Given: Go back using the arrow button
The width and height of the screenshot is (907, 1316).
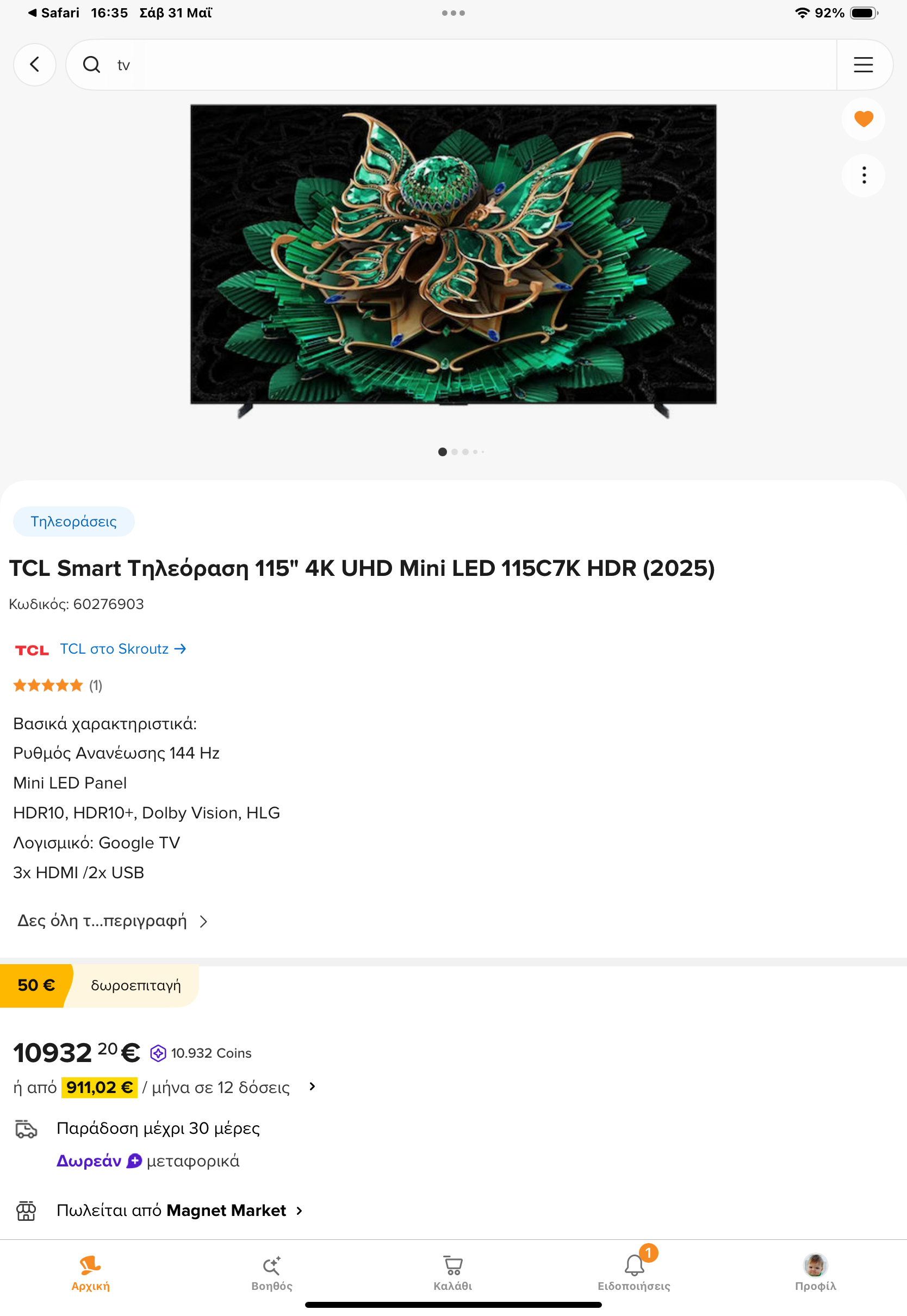Looking at the screenshot, I should click(x=35, y=65).
